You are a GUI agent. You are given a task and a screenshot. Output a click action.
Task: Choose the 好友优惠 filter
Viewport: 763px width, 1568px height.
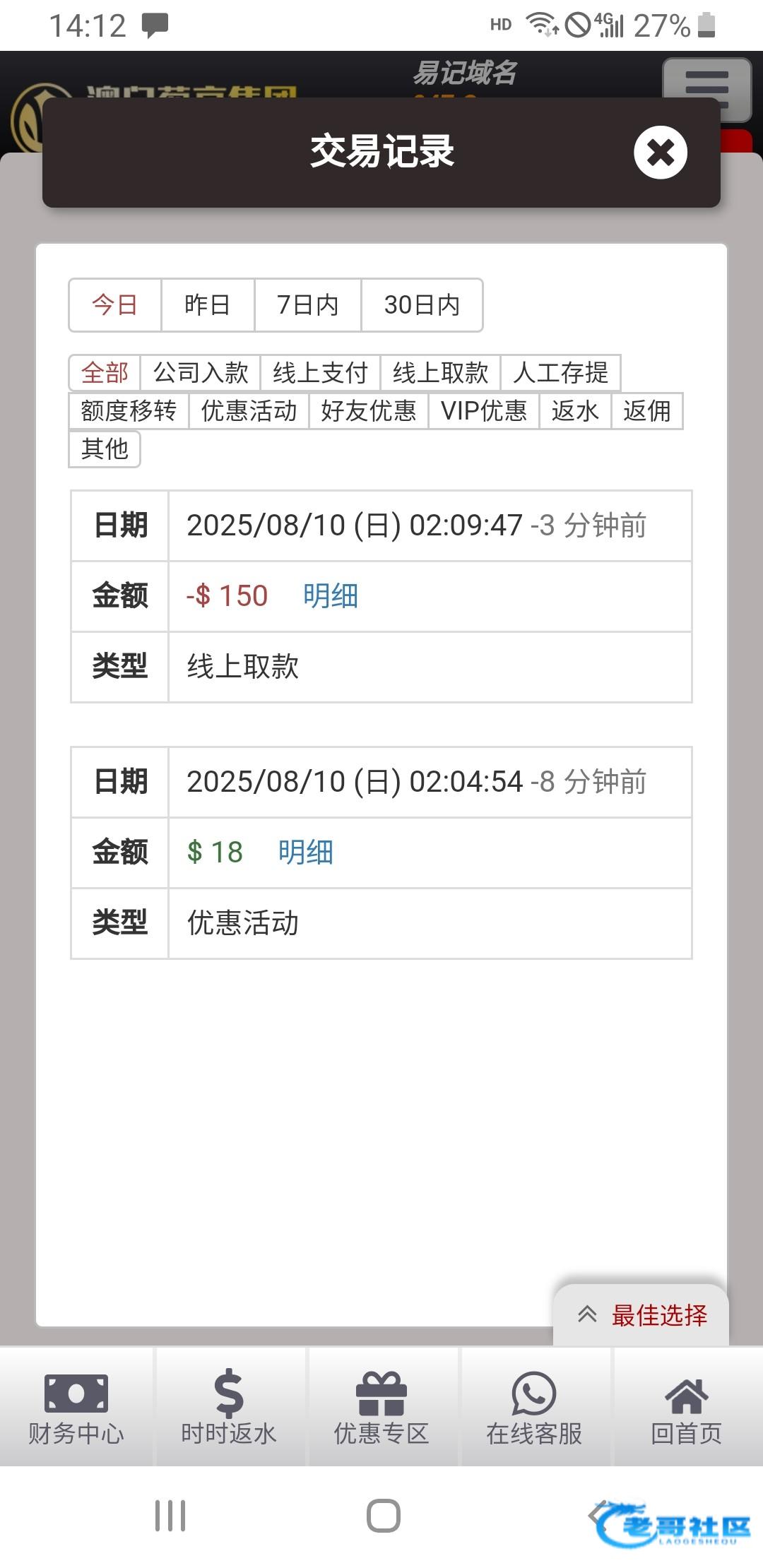coord(368,411)
